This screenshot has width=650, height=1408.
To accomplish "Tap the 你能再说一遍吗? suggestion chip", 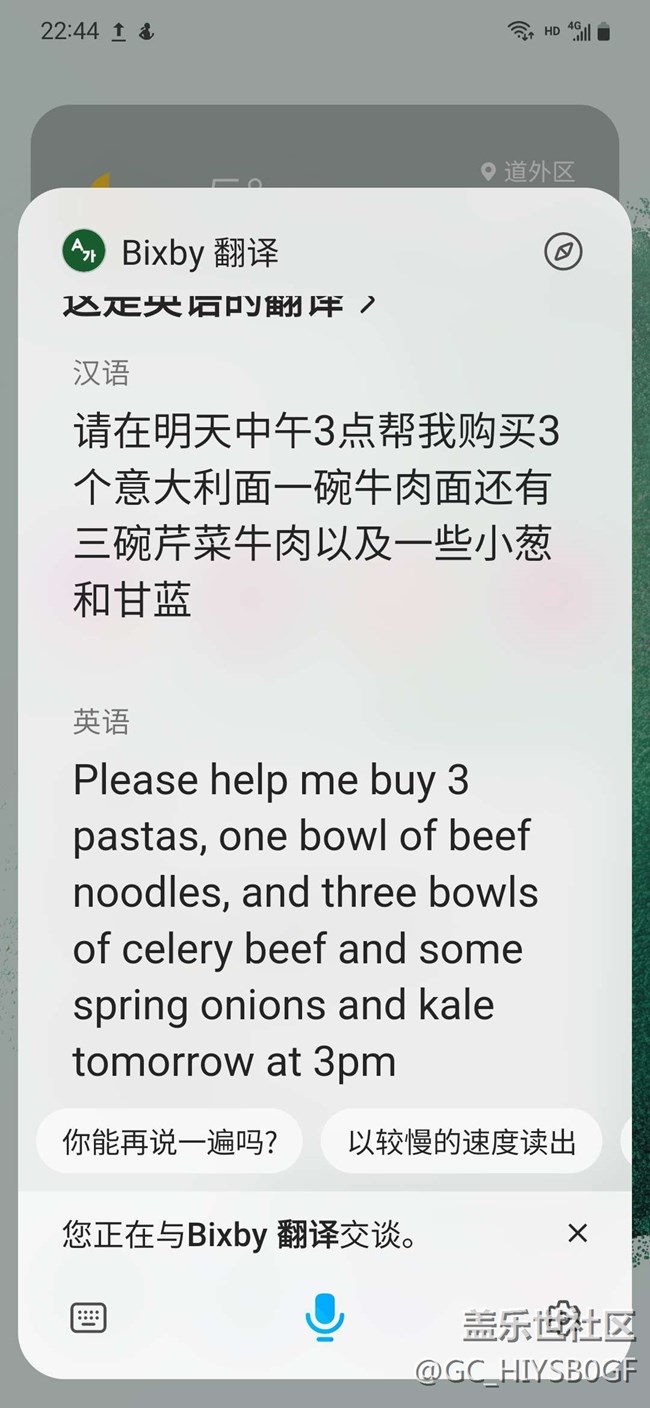I will point(169,1141).
